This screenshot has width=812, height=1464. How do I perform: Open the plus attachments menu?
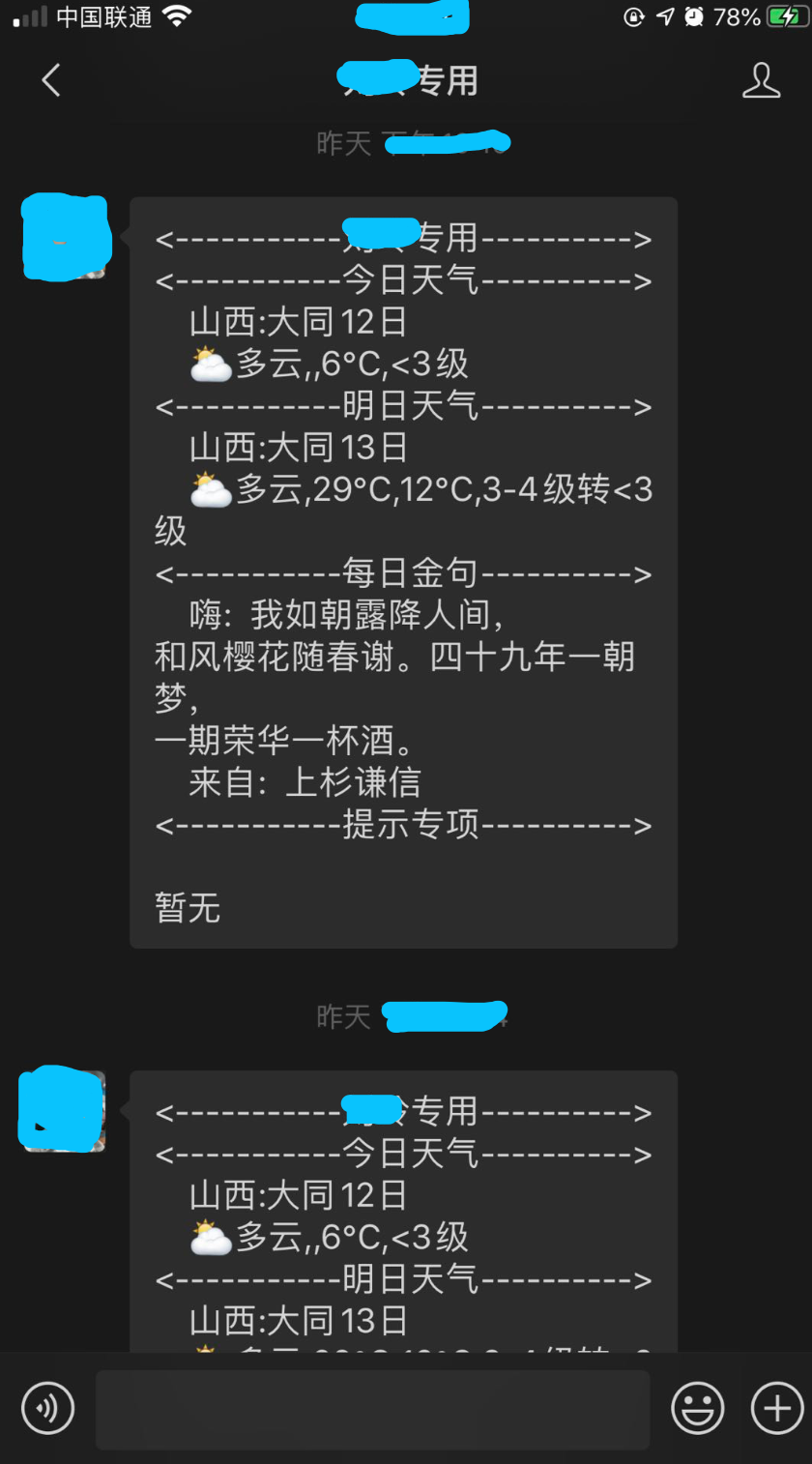[776, 1408]
